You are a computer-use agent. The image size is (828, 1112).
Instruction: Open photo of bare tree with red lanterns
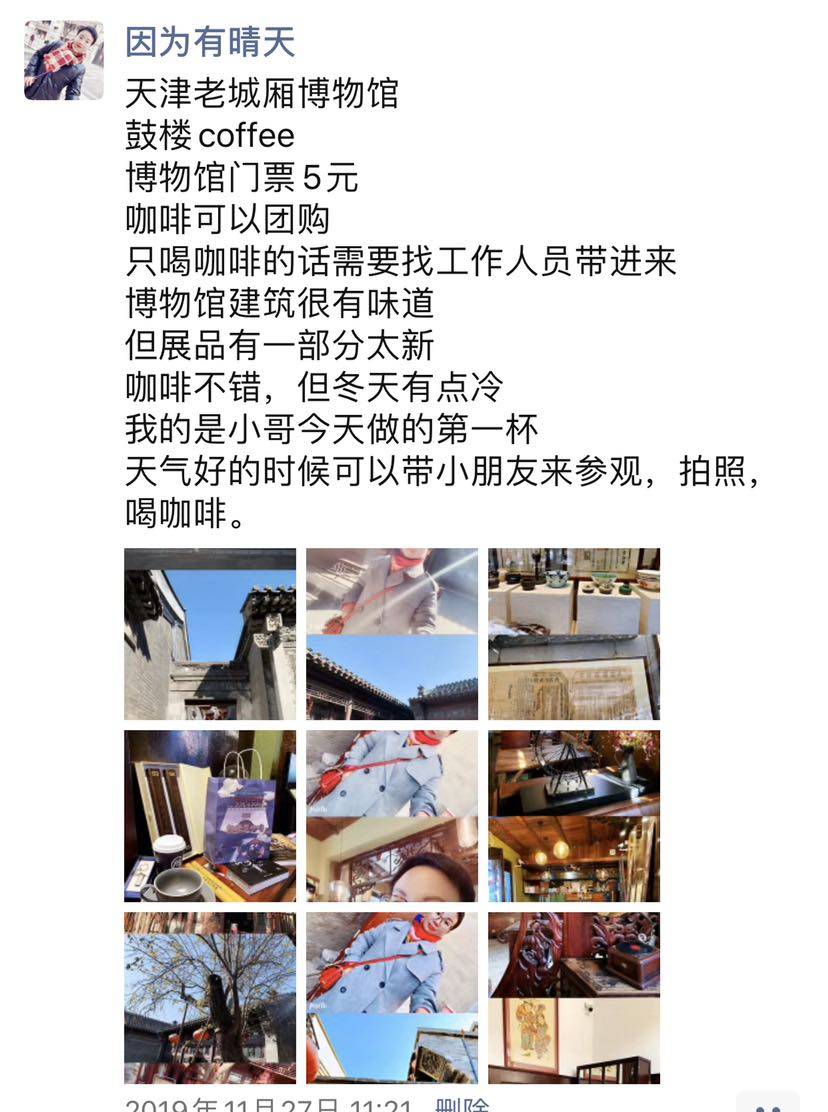[x=210, y=997]
